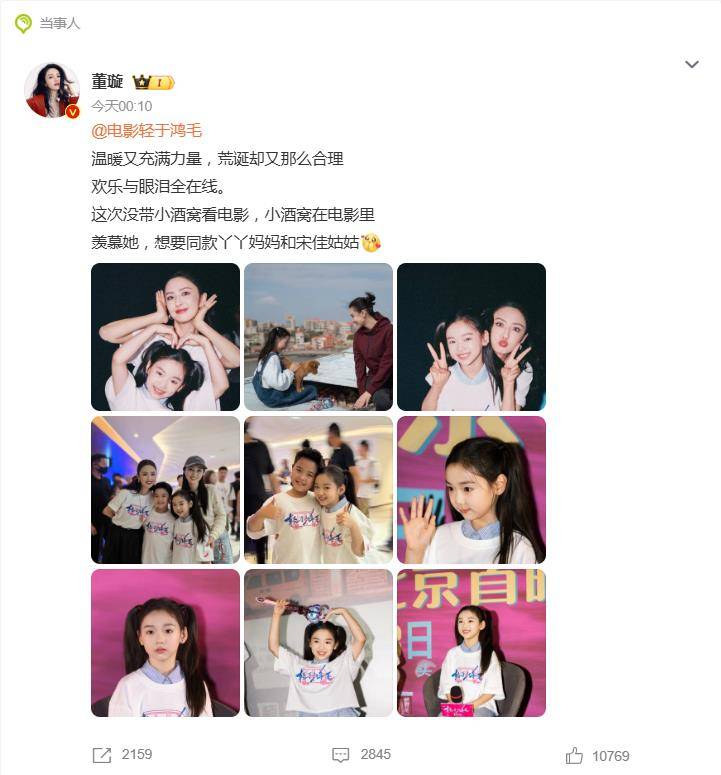The width and height of the screenshot is (721, 775).
Task: Open the peace sign selfie photo
Action: click(x=471, y=337)
